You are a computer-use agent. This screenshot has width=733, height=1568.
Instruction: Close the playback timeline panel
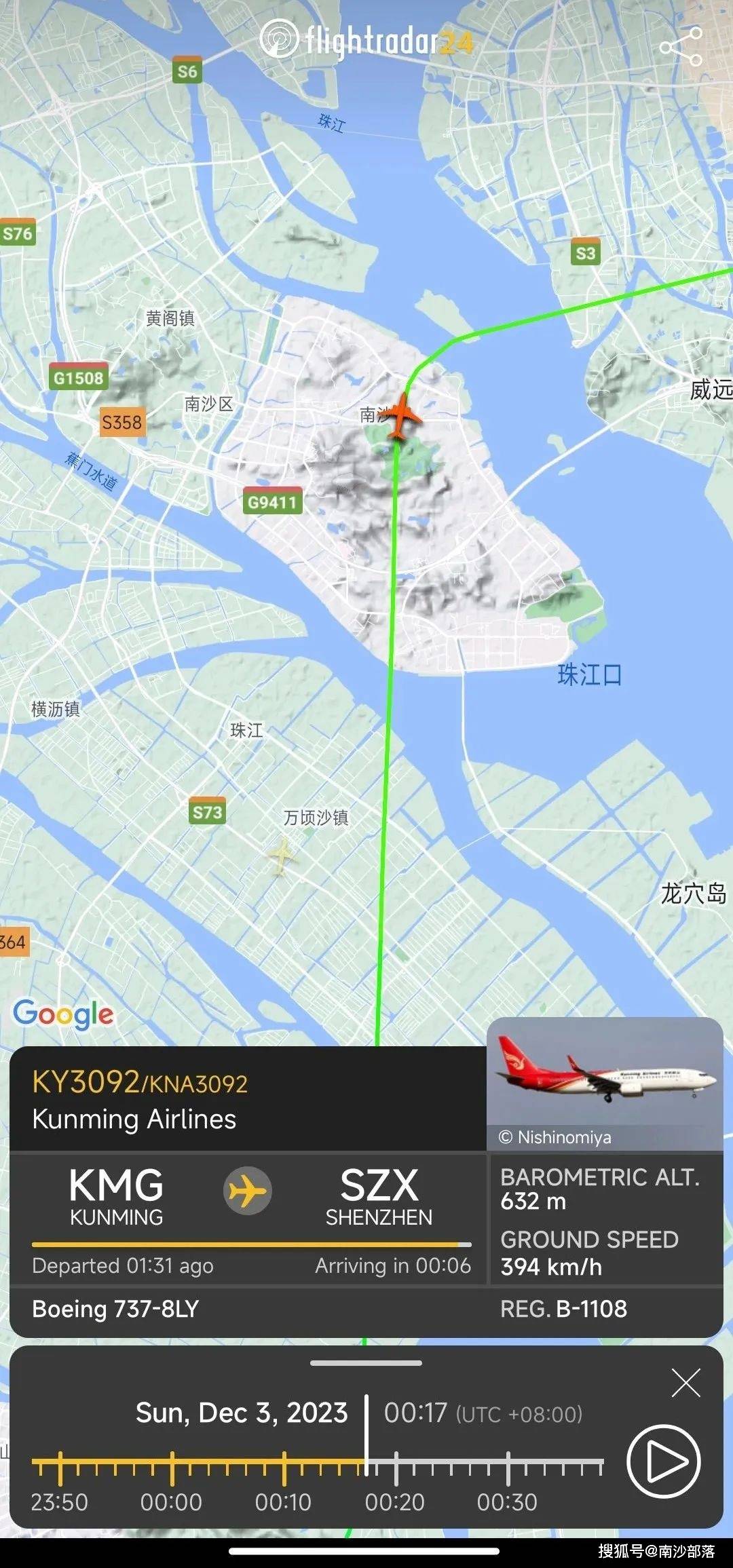click(685, 1383)
